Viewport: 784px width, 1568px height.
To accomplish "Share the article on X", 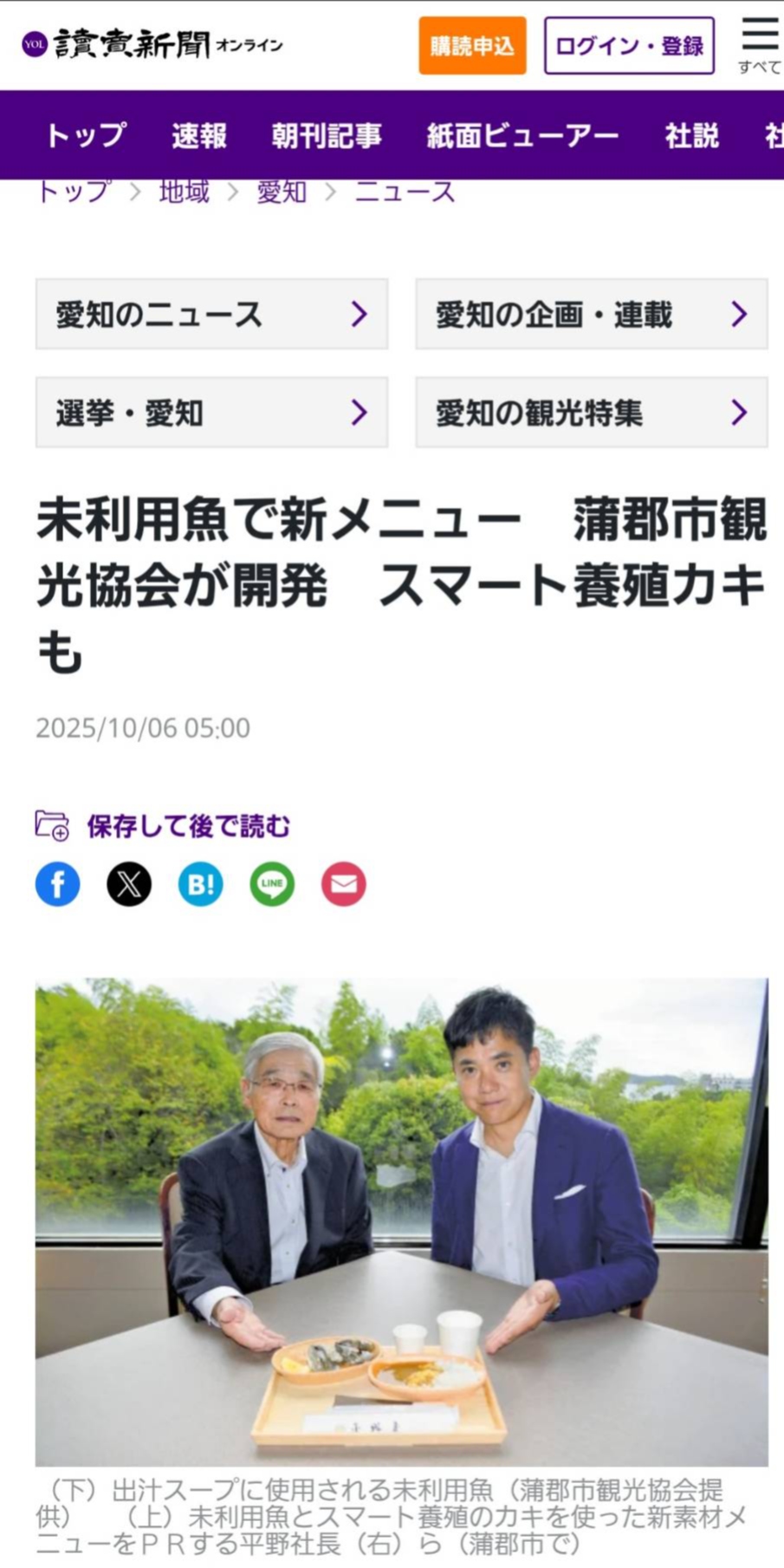I will click(x=129, y=884).
